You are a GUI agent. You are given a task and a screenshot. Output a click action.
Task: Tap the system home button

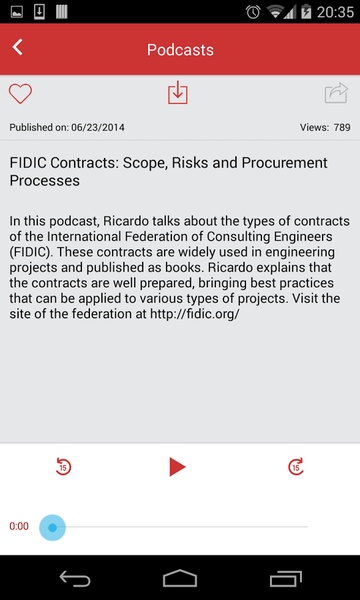180,578
